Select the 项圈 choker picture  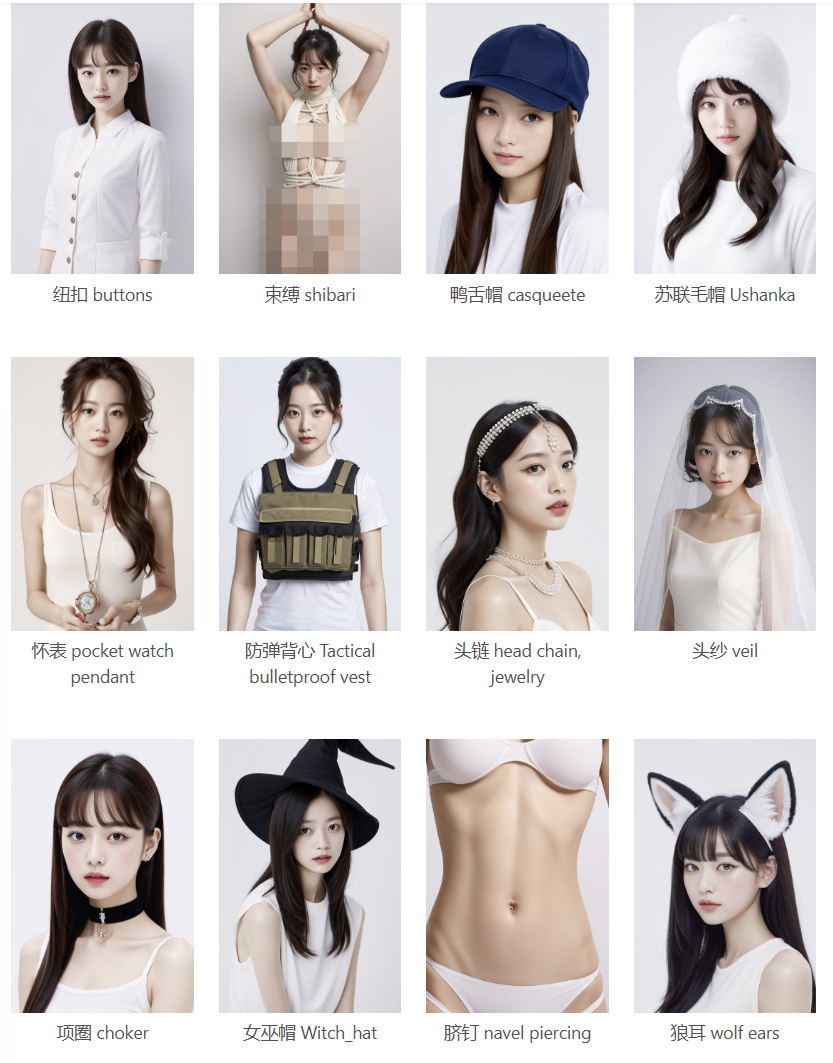[102, 876]
